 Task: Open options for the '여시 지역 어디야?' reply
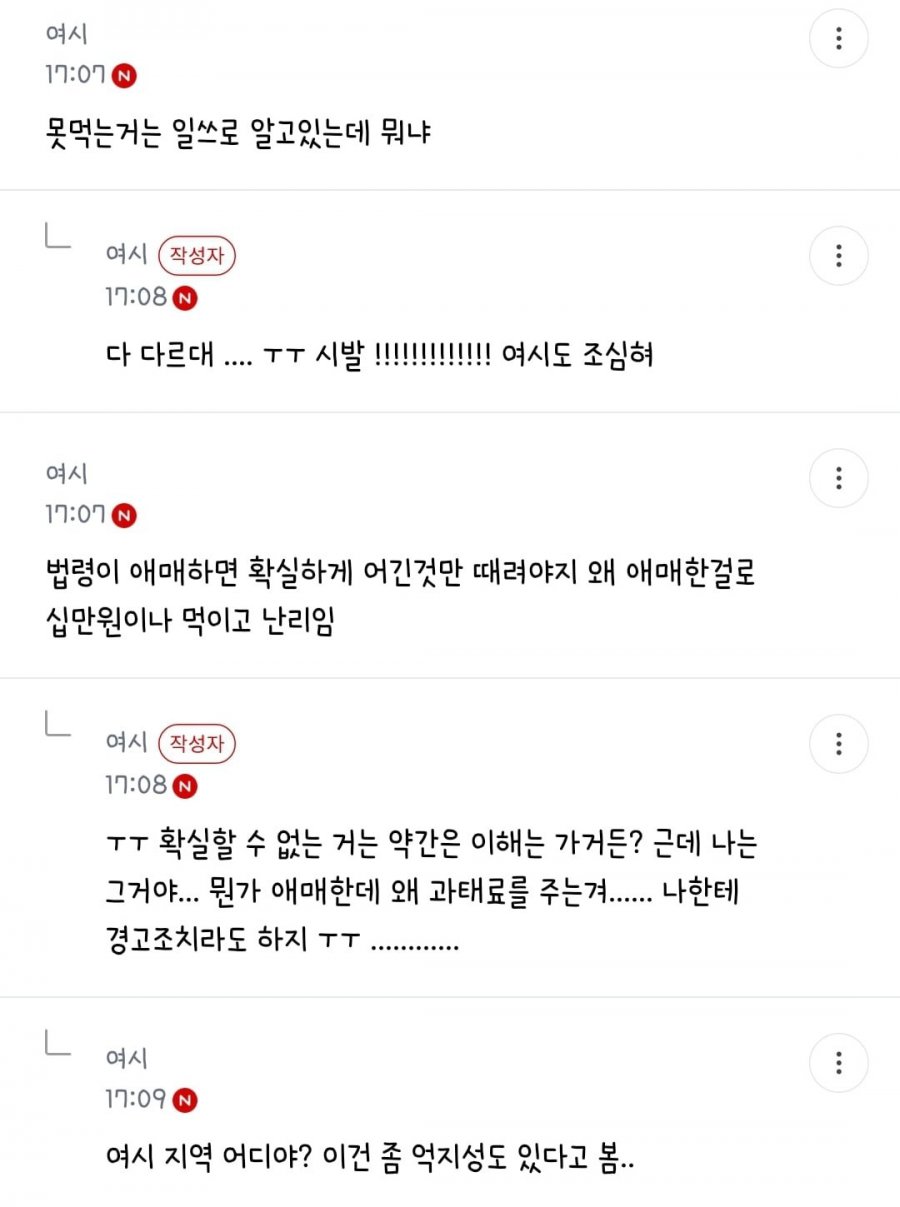[x=838, y=1062]
